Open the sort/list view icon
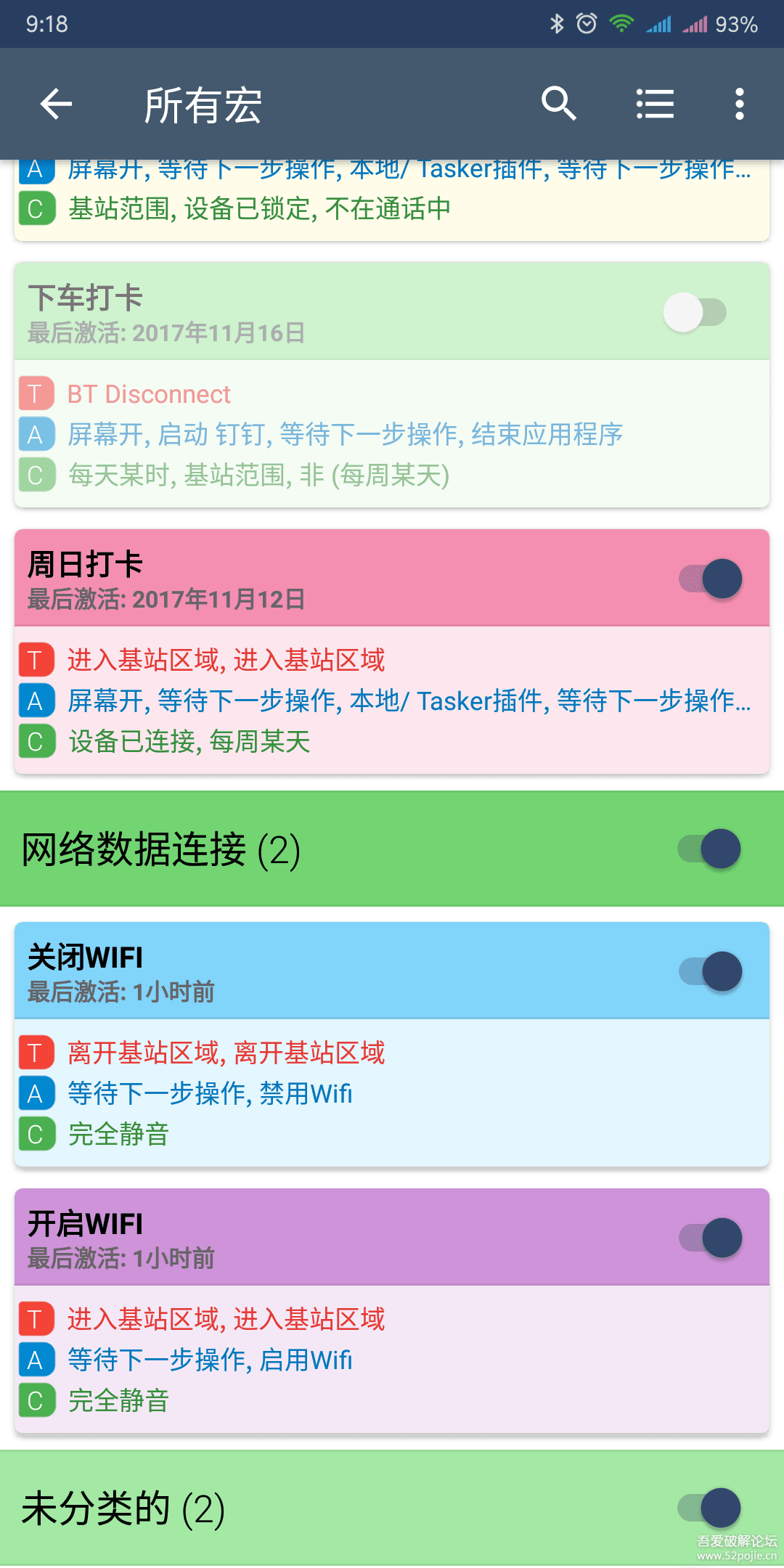This screenshot has width=784, height=1568. 654,104
